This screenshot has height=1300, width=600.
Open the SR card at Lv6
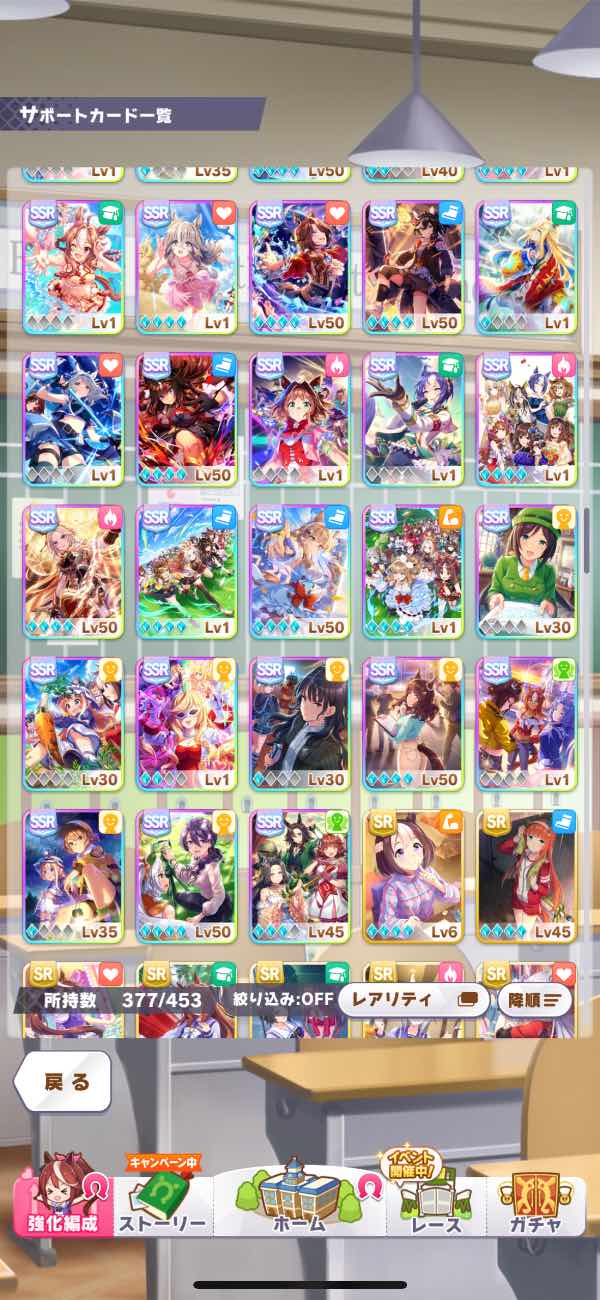click(413, 876)
